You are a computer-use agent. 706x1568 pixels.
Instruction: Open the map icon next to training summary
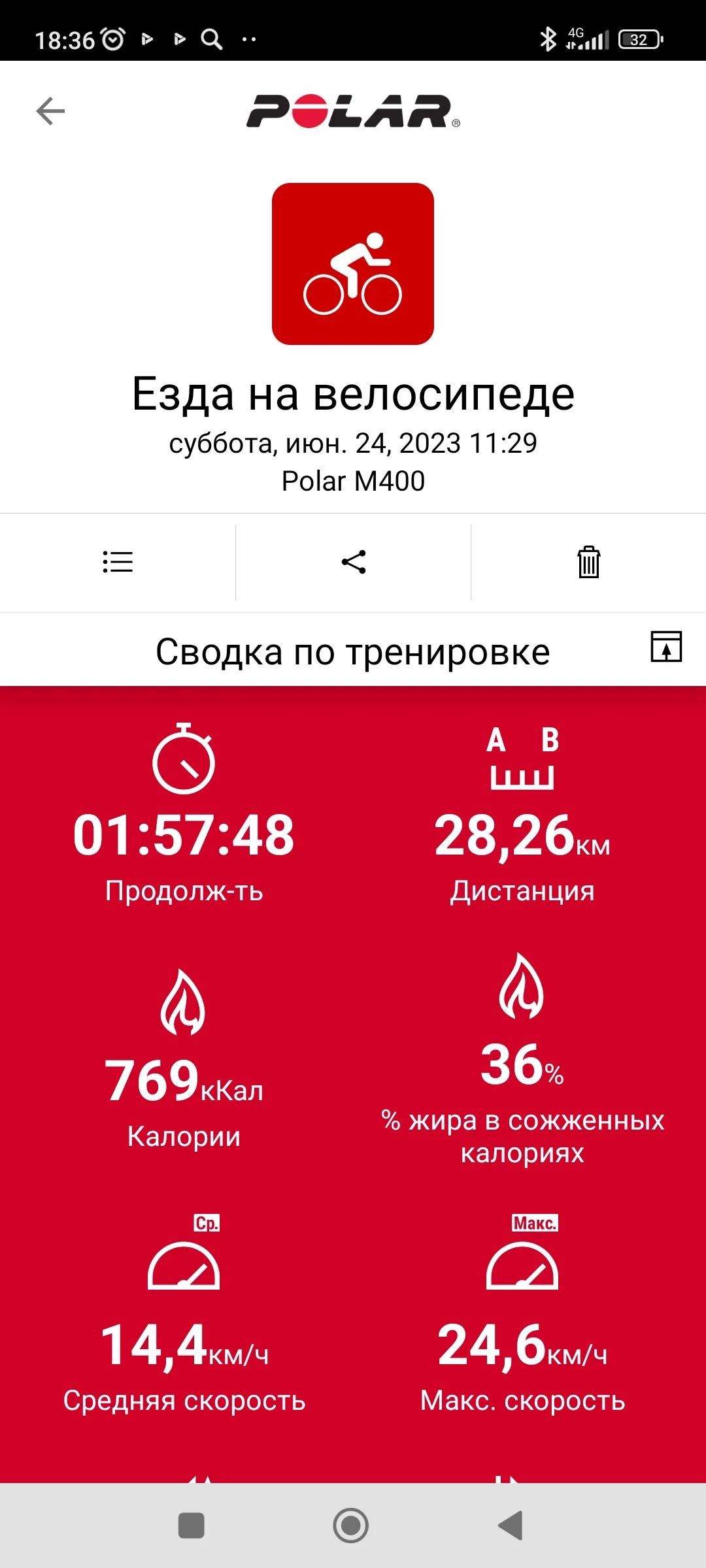coord(666,647)
